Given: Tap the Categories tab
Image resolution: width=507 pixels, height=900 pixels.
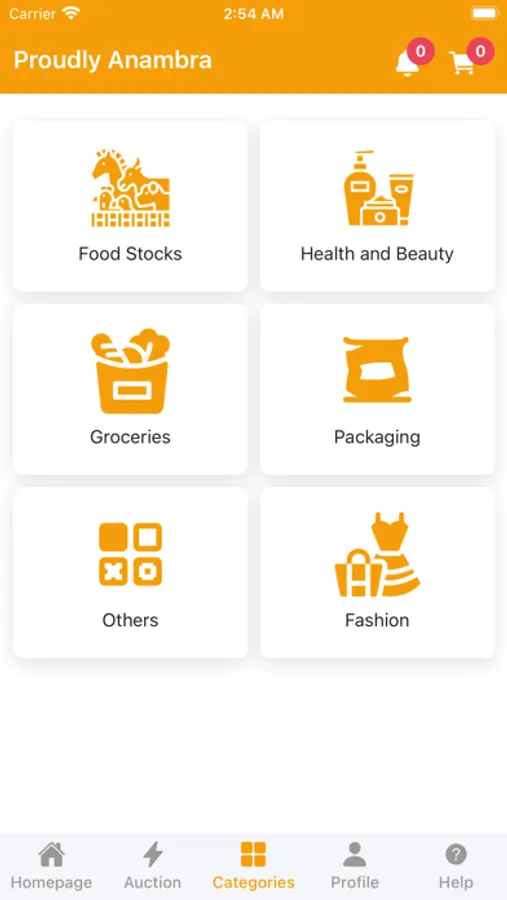Looking at the screenshot, I should pos(253,866).
